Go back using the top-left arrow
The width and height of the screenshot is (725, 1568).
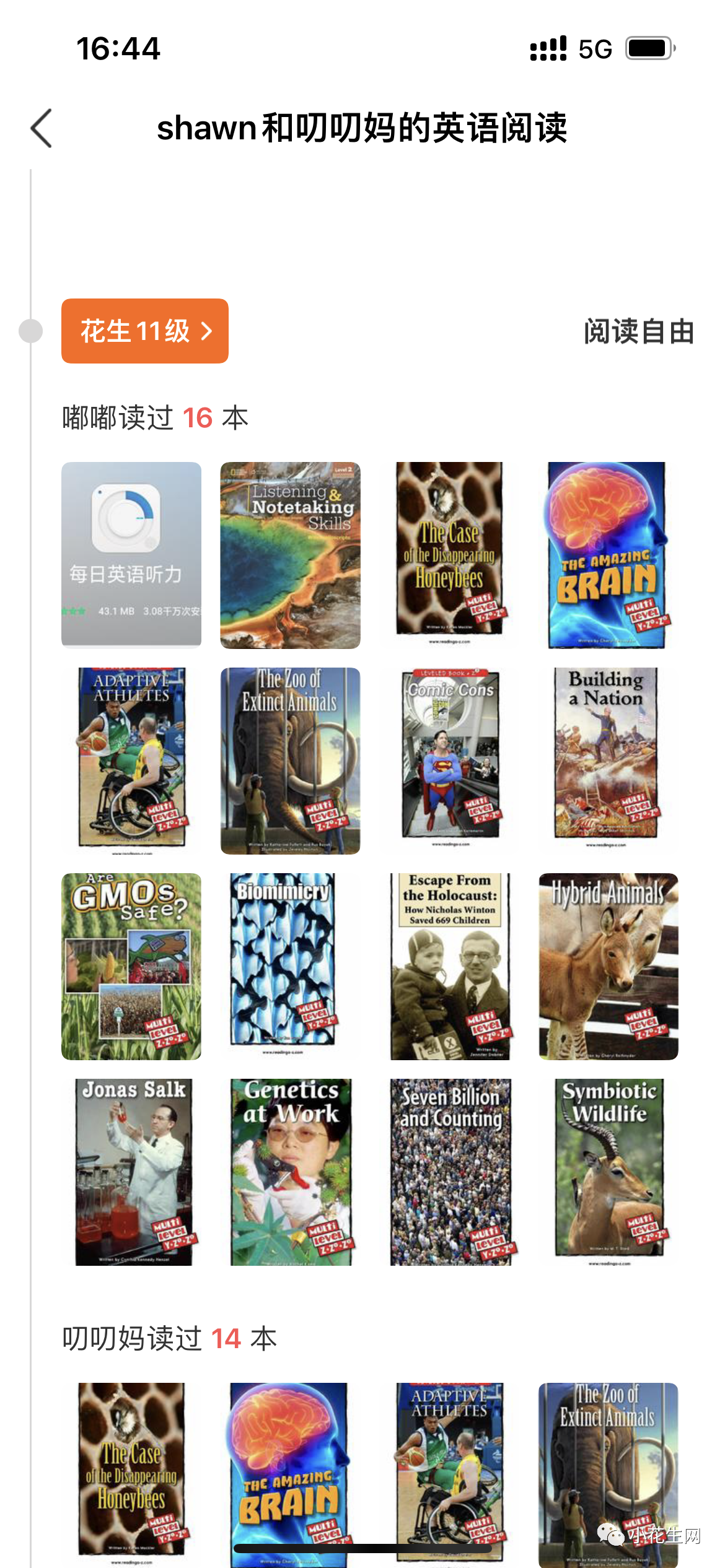tap(42, 128)
